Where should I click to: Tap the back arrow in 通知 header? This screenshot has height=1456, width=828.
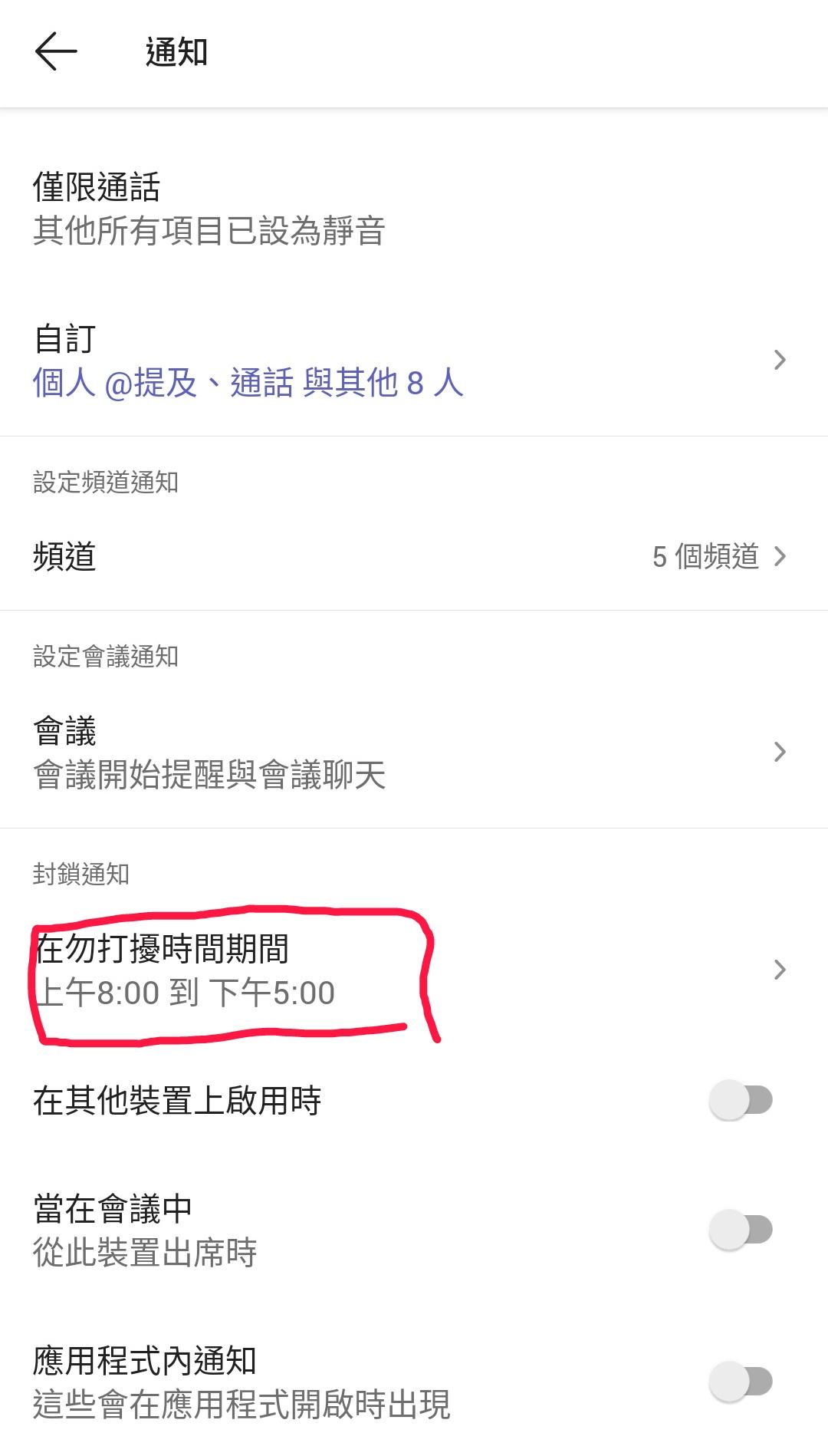pos(56,52)
